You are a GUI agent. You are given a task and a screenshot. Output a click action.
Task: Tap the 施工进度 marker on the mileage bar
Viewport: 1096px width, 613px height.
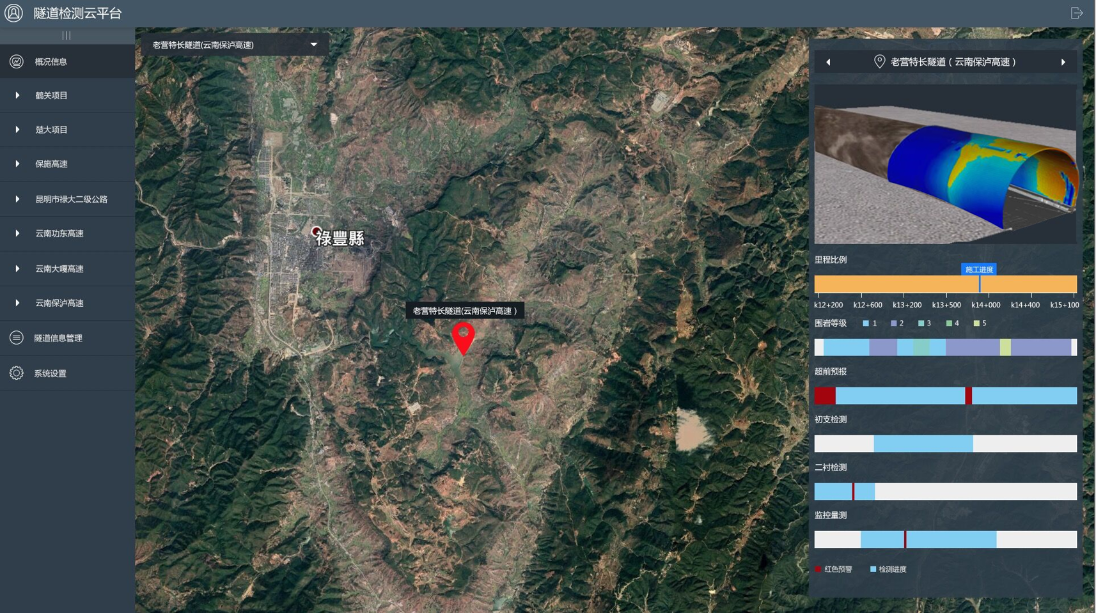[979, 270]
